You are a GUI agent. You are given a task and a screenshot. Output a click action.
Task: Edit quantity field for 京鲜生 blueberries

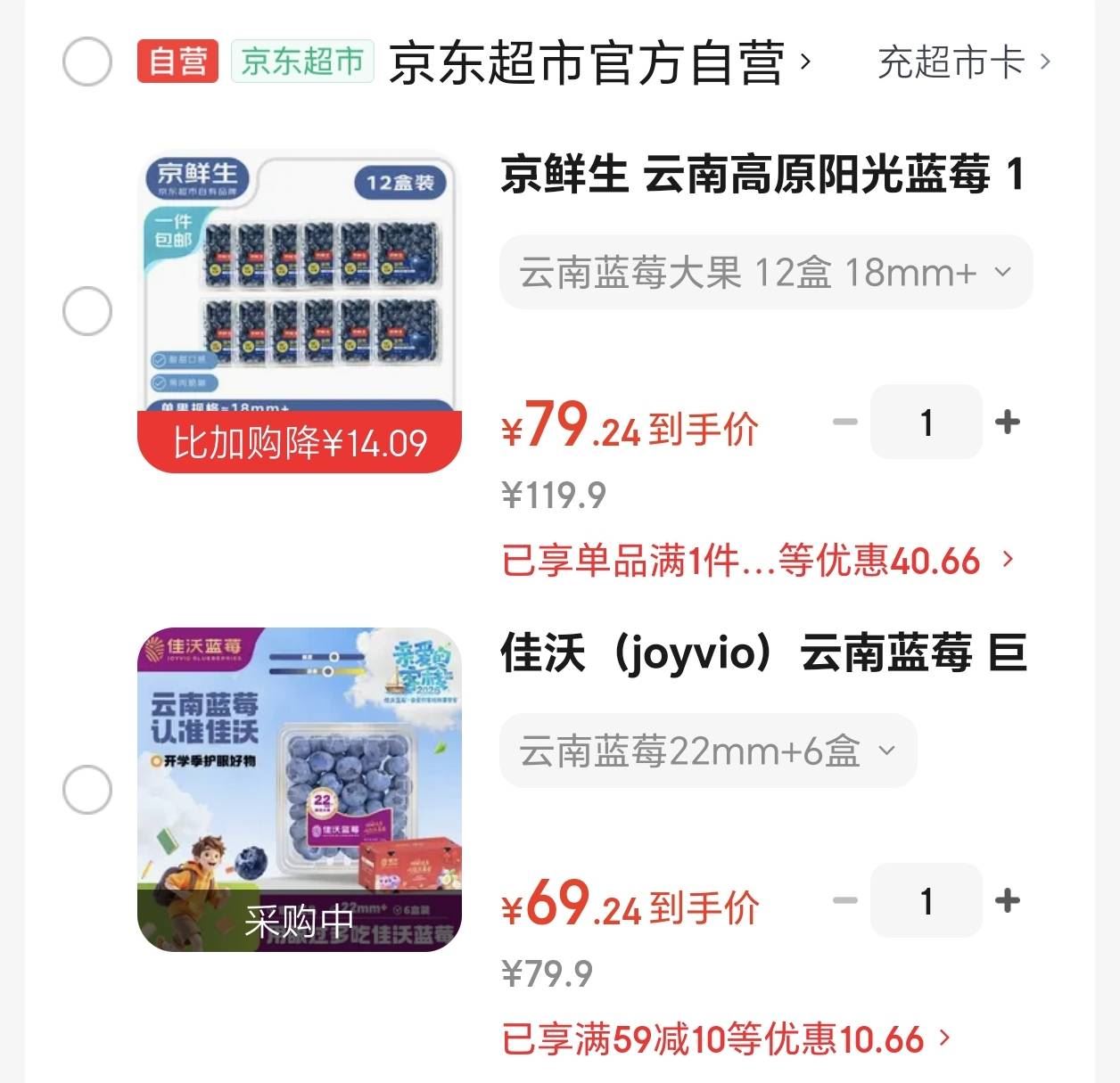tap(926, 422)
